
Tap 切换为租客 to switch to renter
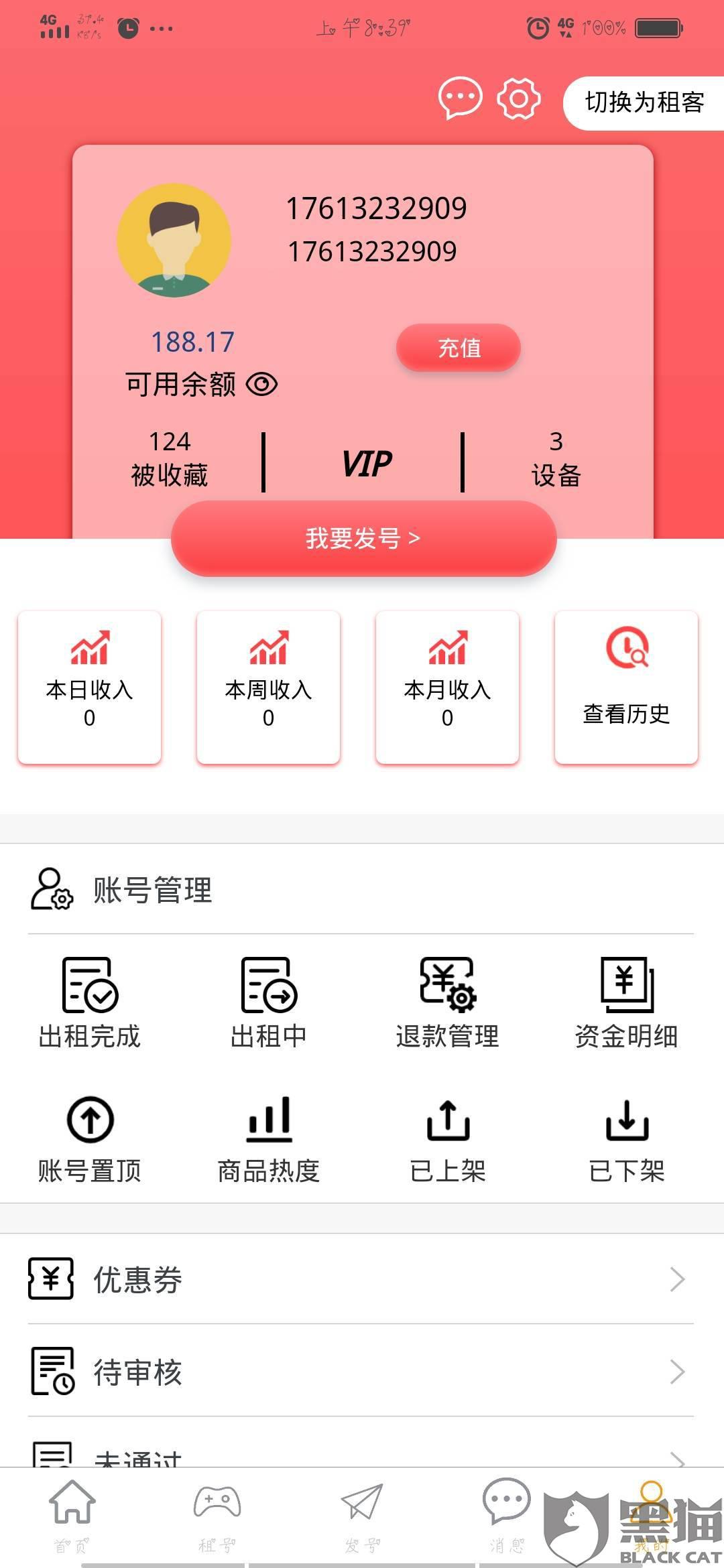tap(644, 103)
